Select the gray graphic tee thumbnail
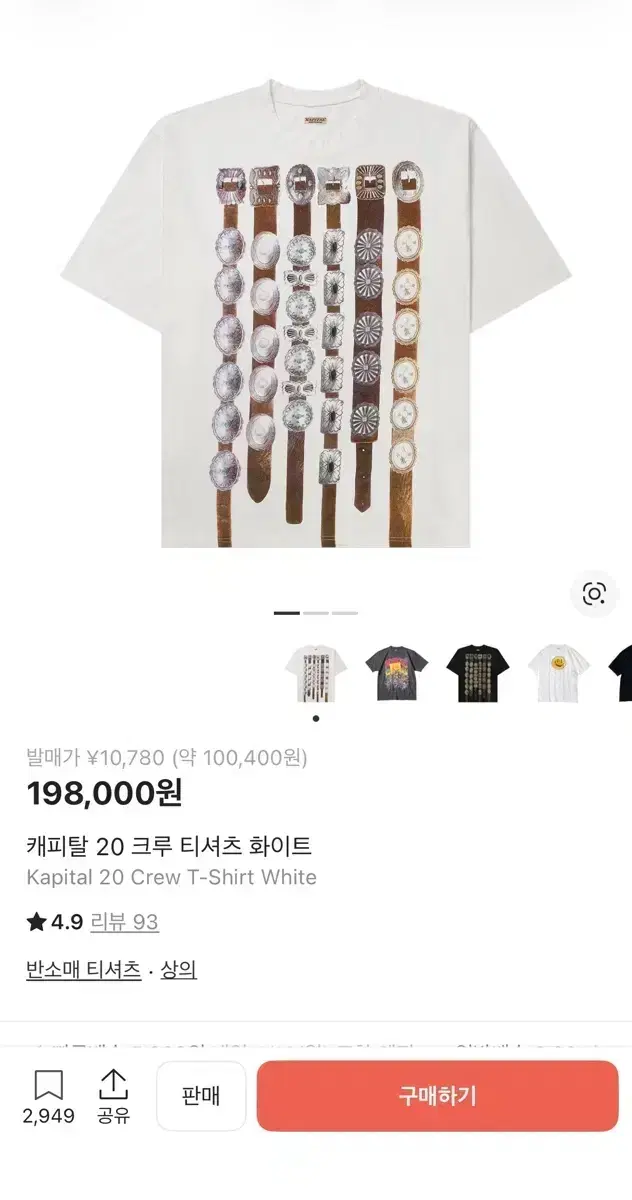 (x=397, y=672)
